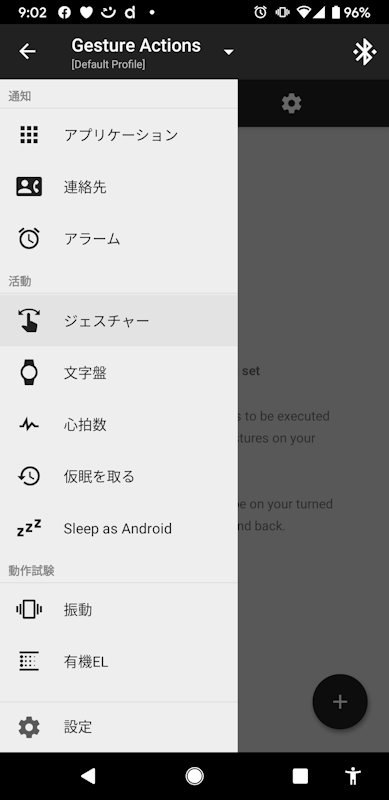Viewport: 389px width, 800px height.
Task: Open 有機EL display test
Action: (118, 661)
